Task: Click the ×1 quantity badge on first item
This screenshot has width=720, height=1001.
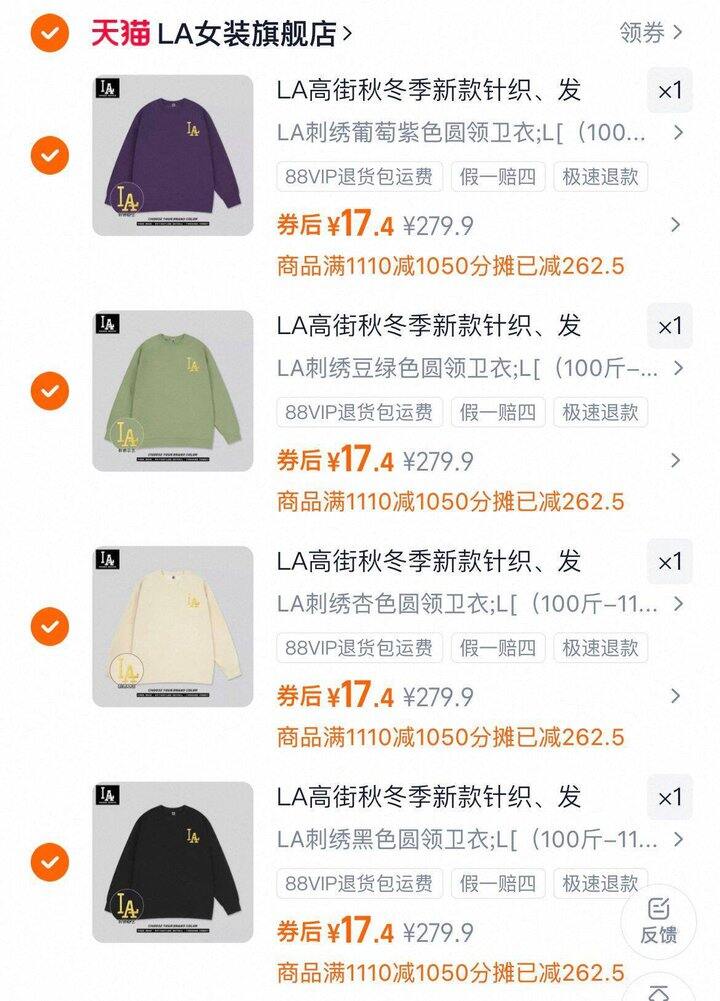Action: click(x=671, y=89)
